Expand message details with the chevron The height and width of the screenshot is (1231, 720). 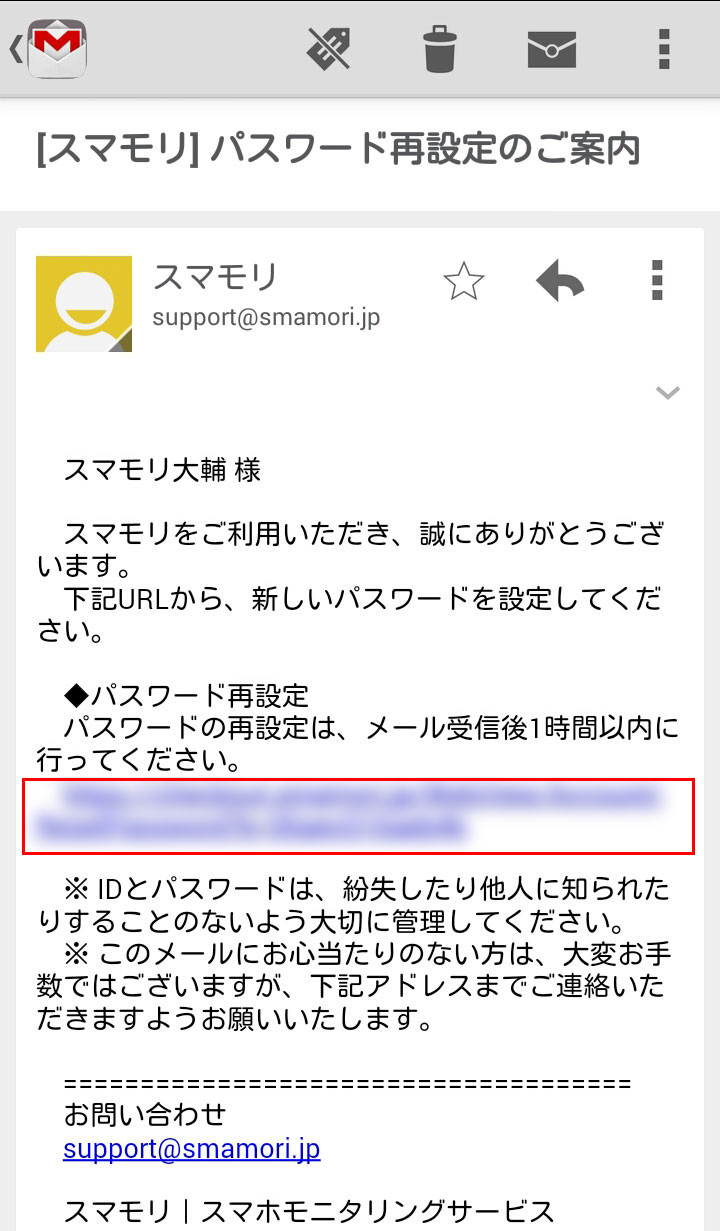667,392
